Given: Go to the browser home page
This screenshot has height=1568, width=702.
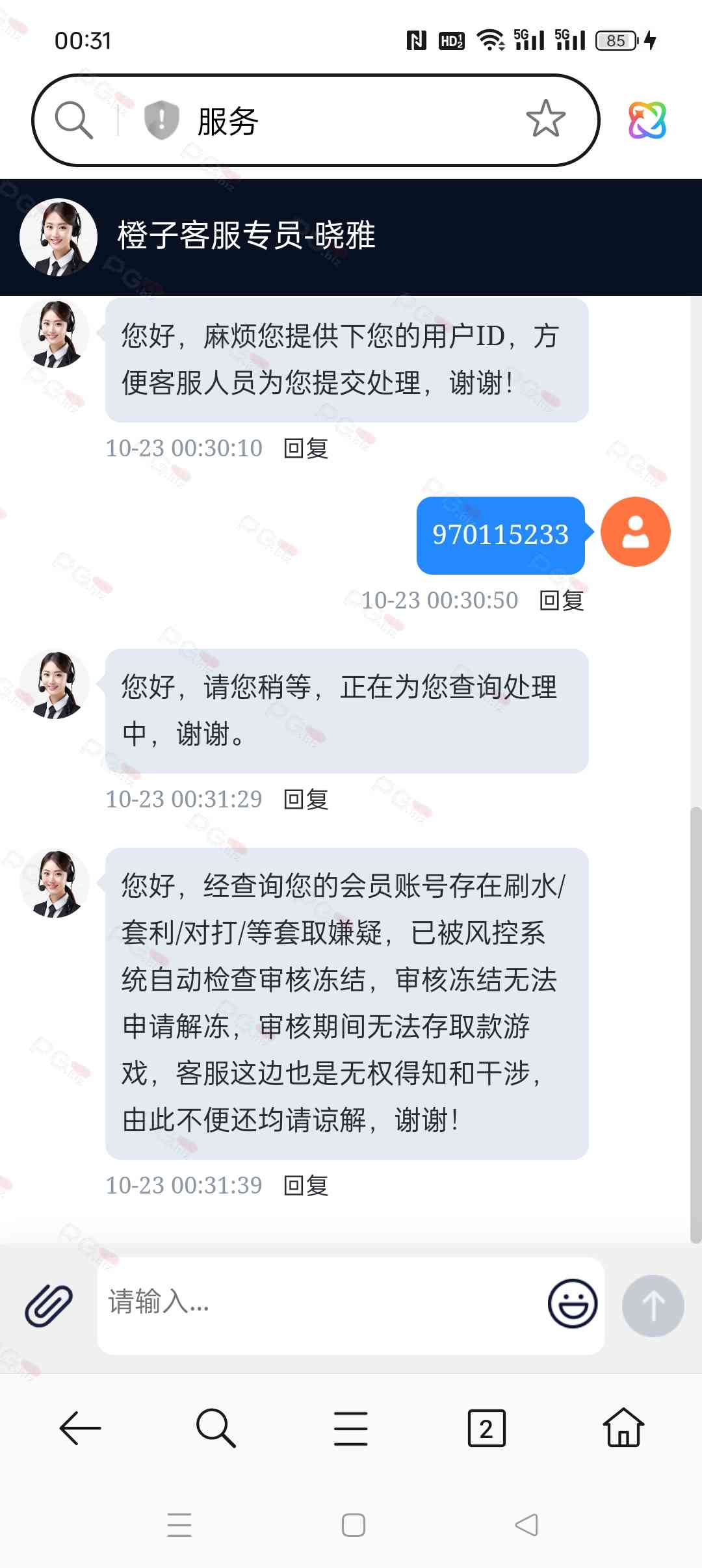Looking at the screenshot, I should (623, 1428).
